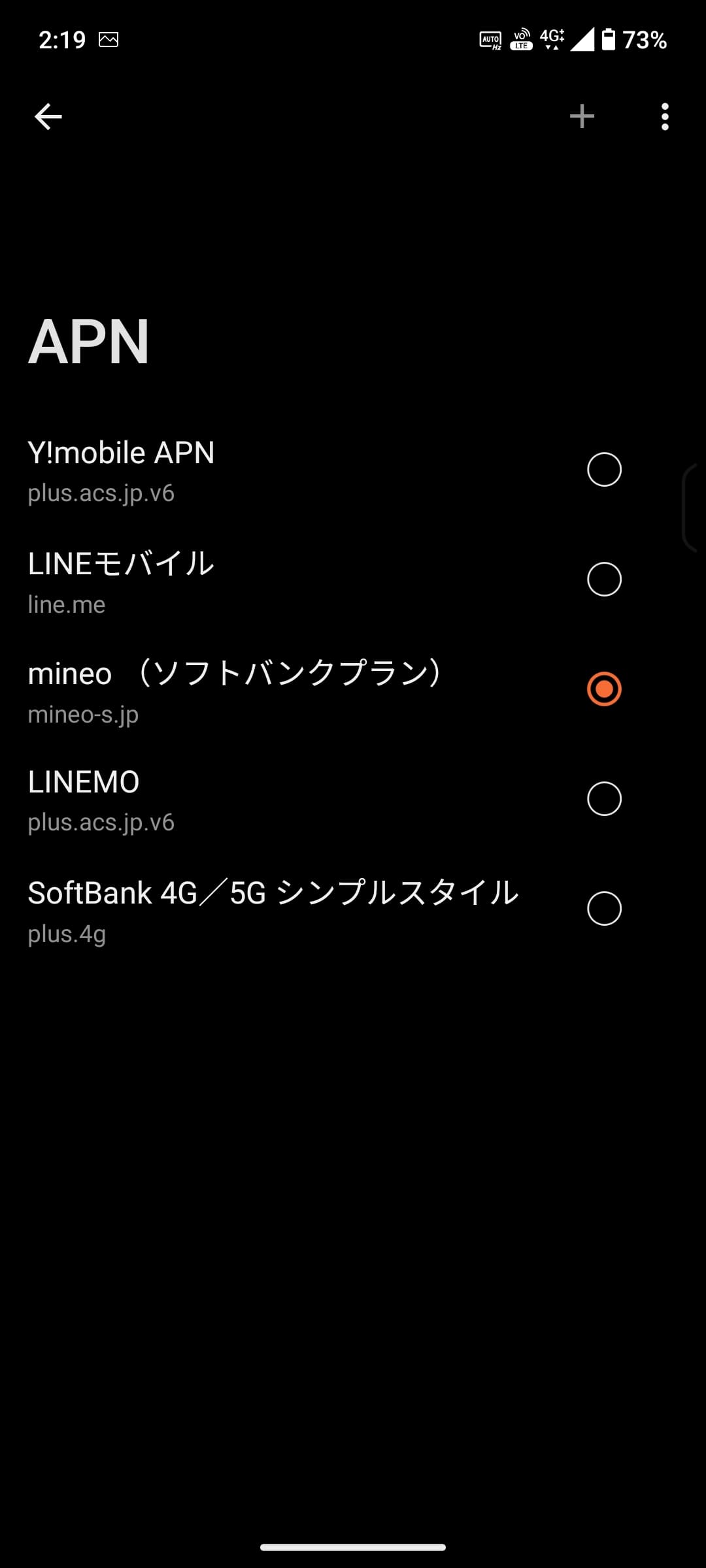Tap the signal strength triangle icon
Viewport: 706px width, 1568px height.
coord(584,40)
